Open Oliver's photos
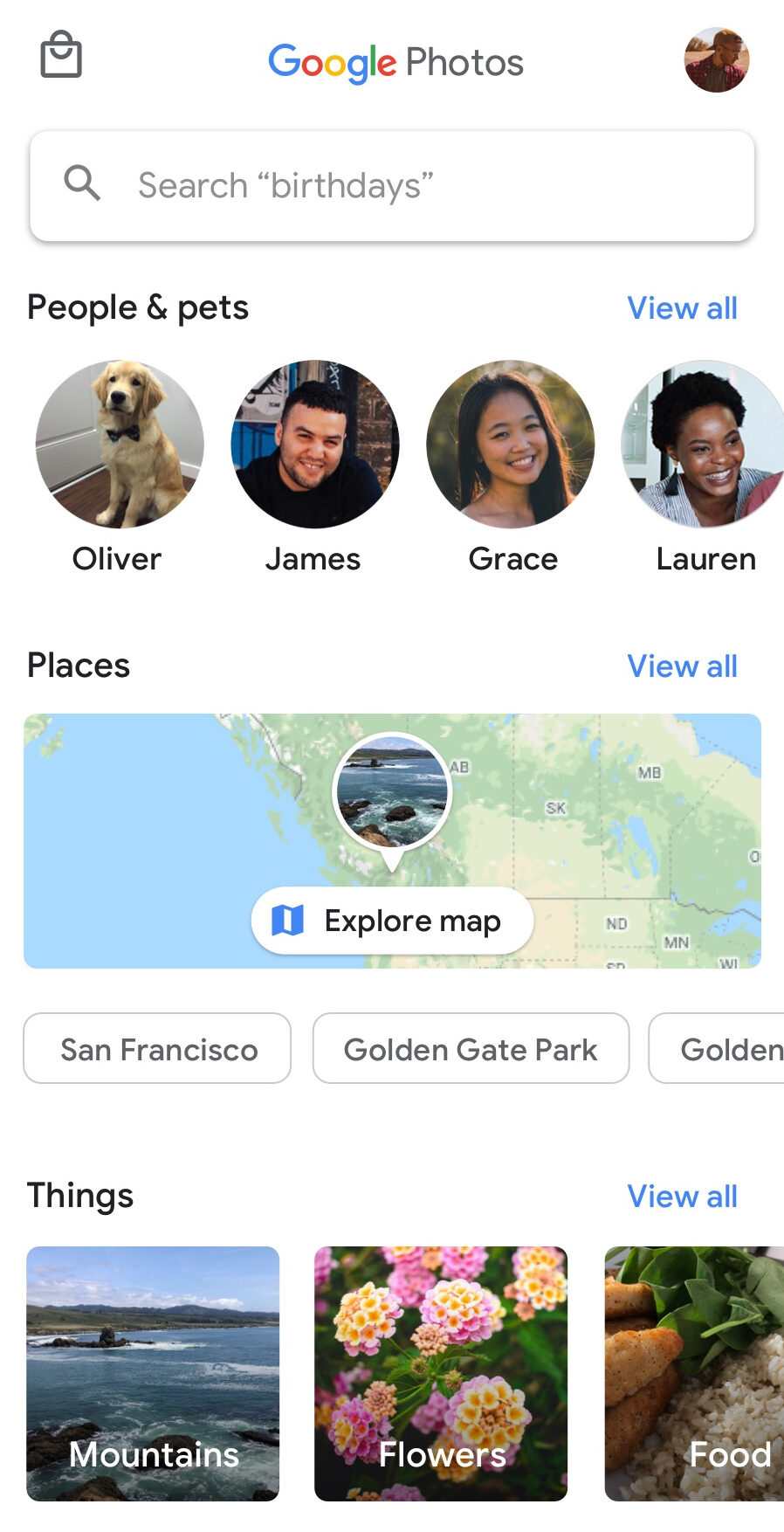Viewport: 784px width, 1532px height. [x=119, y=444]
